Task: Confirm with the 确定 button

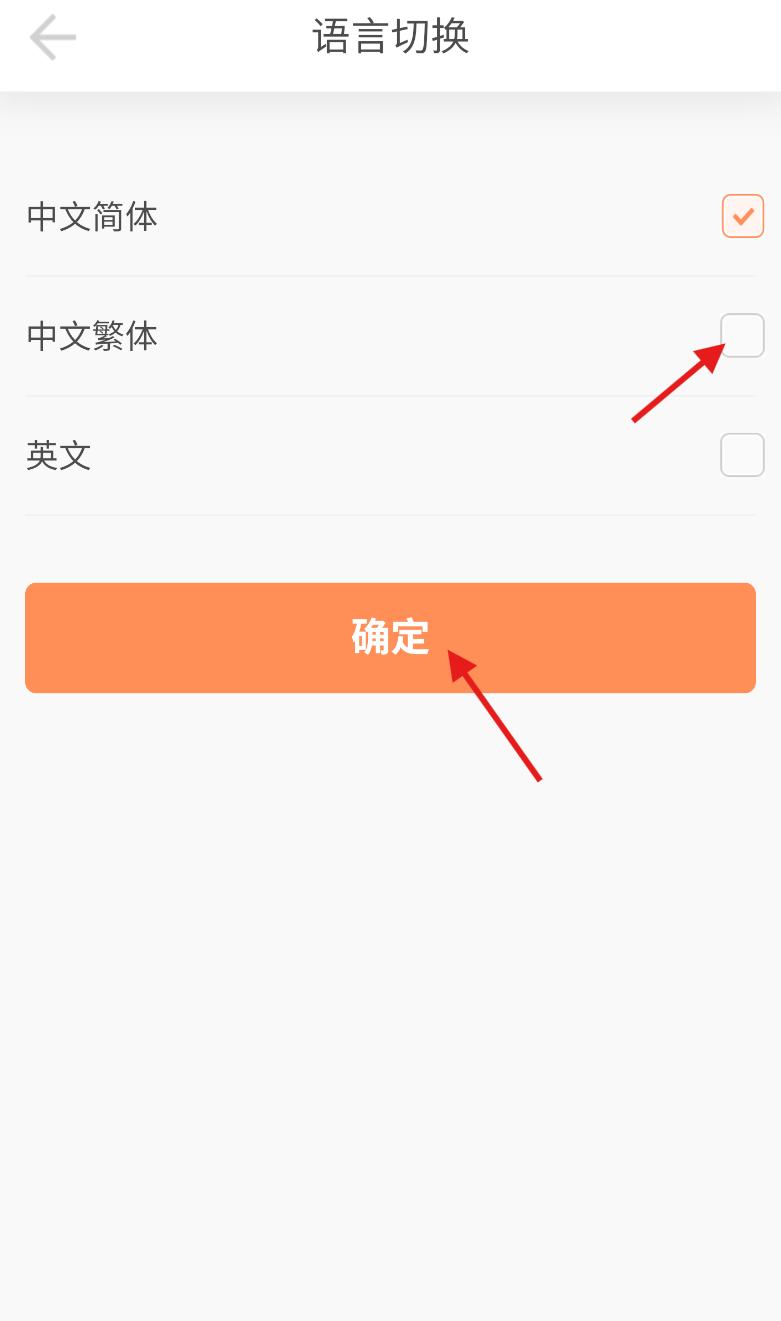Action: pos(390,638)
